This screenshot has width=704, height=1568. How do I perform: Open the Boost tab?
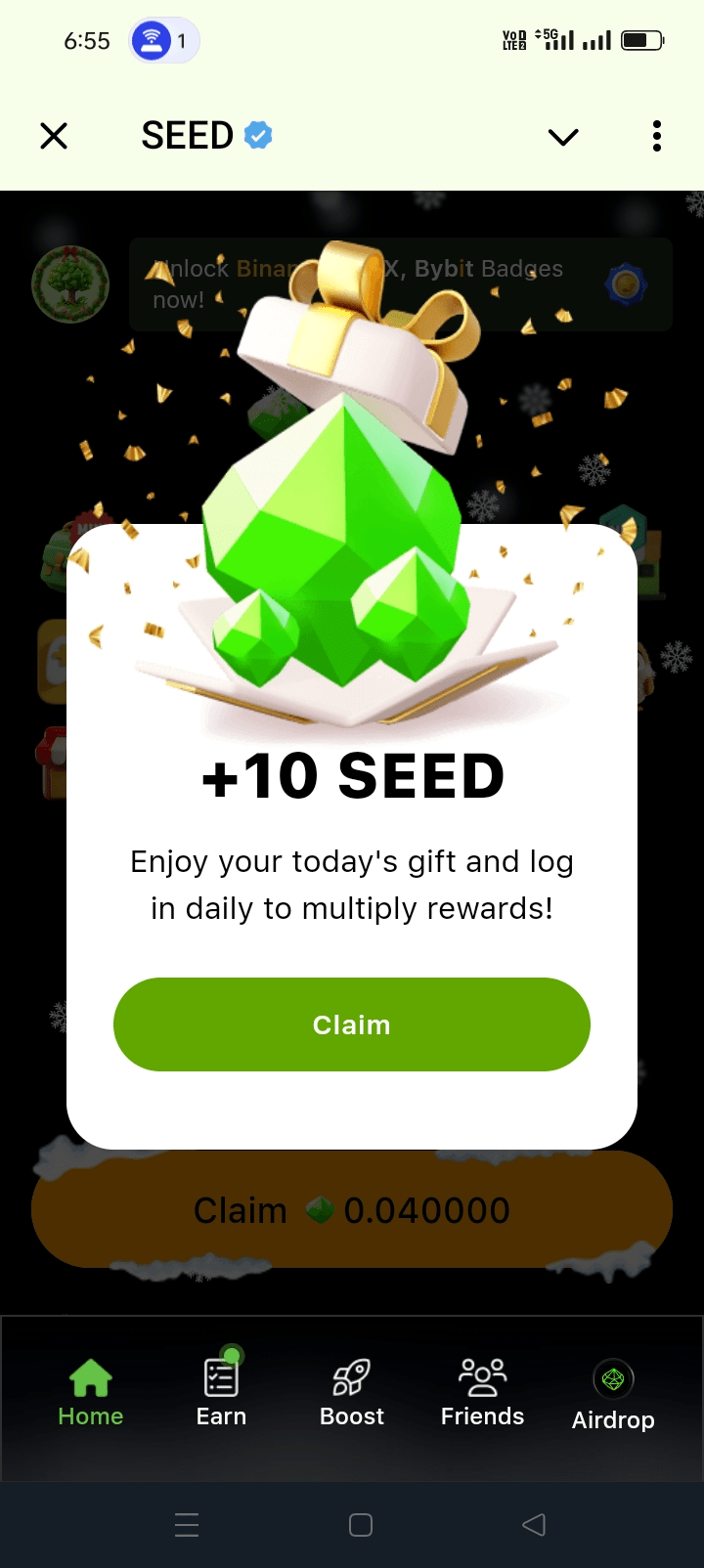(x=352, y=1391)
